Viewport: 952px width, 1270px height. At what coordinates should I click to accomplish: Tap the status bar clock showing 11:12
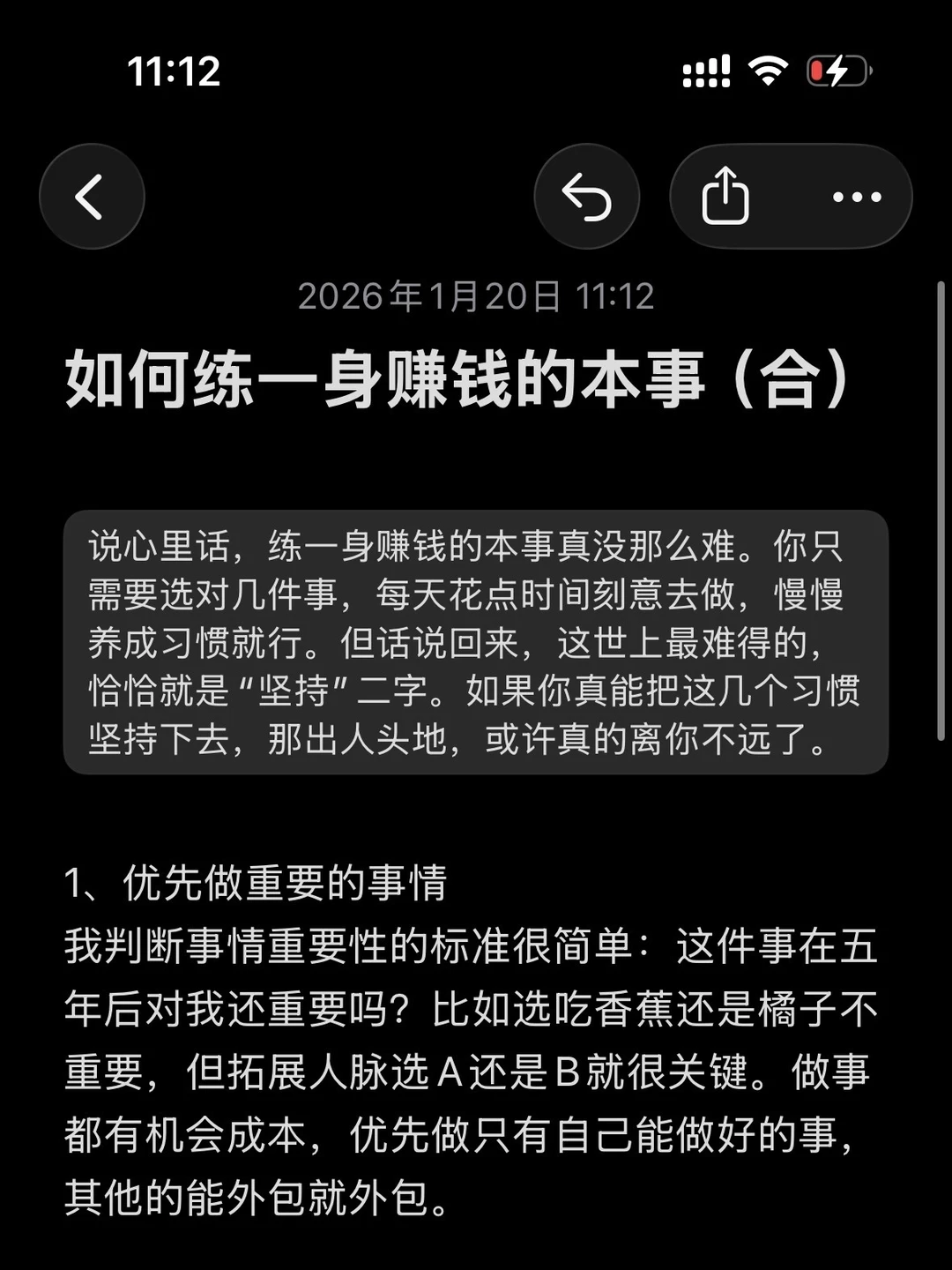click(174, 74)
